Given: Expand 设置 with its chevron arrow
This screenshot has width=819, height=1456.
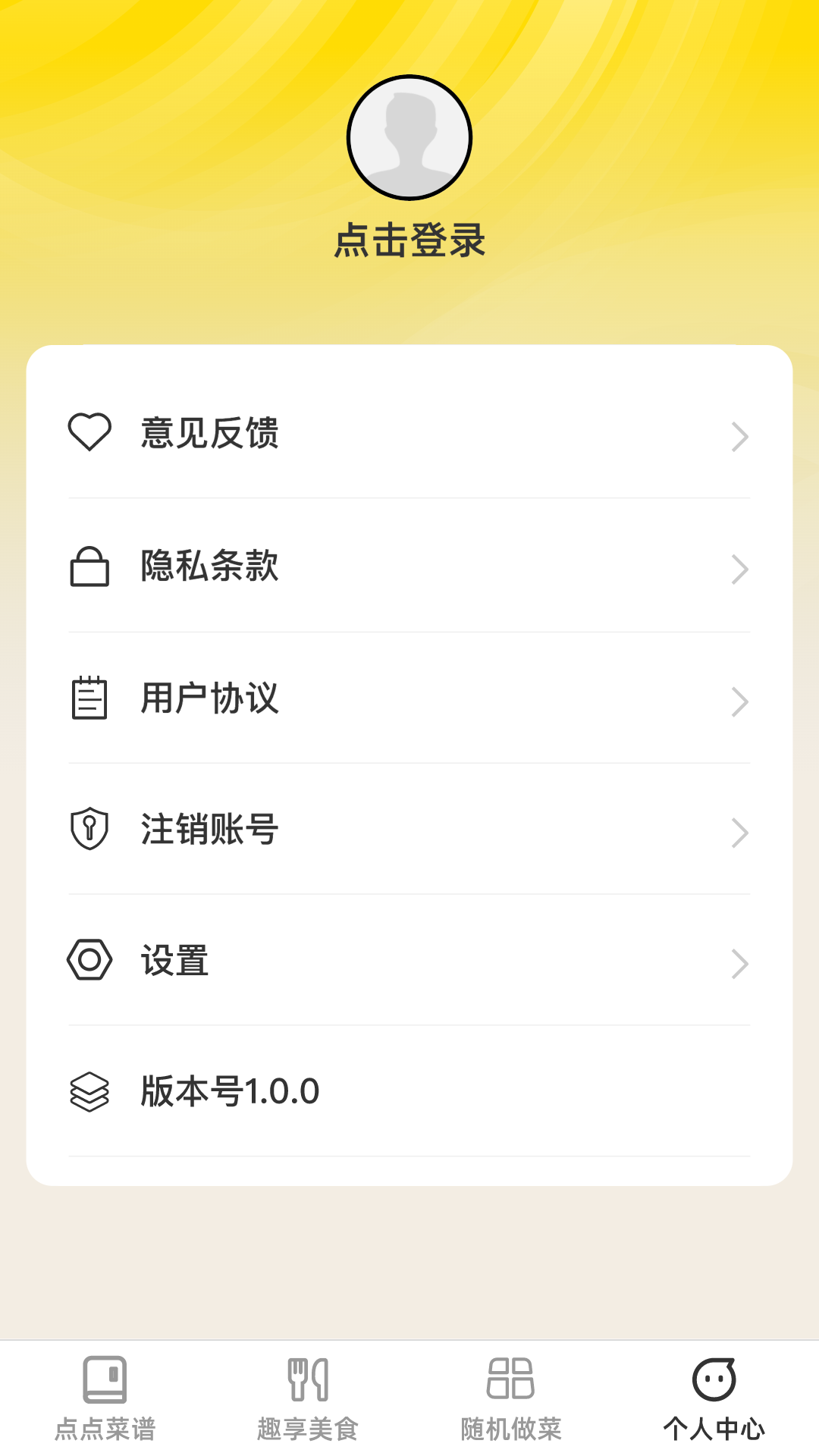Looking at the screenshot, I should coord(739,964).
